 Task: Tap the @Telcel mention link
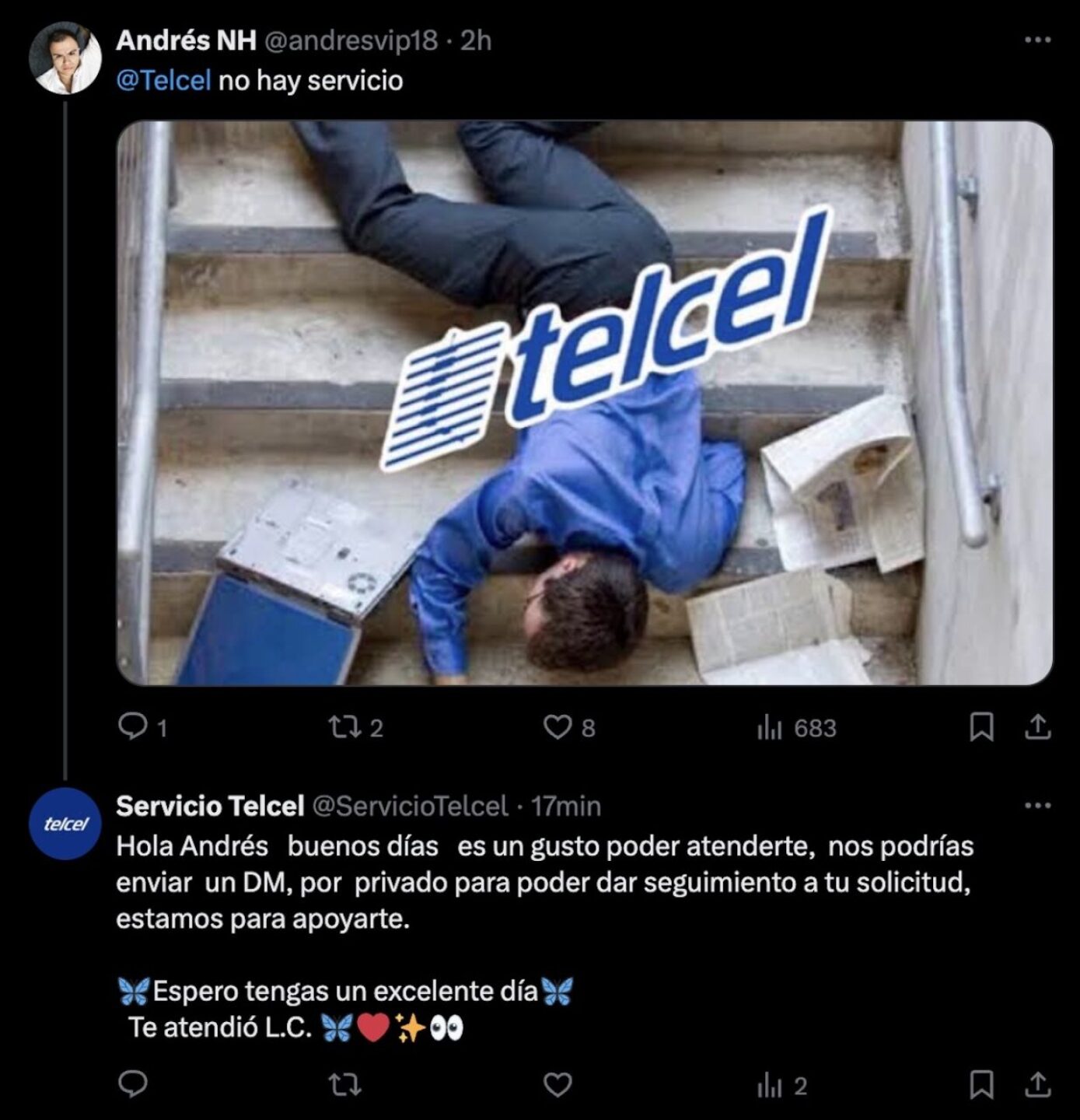click(163, 81)
